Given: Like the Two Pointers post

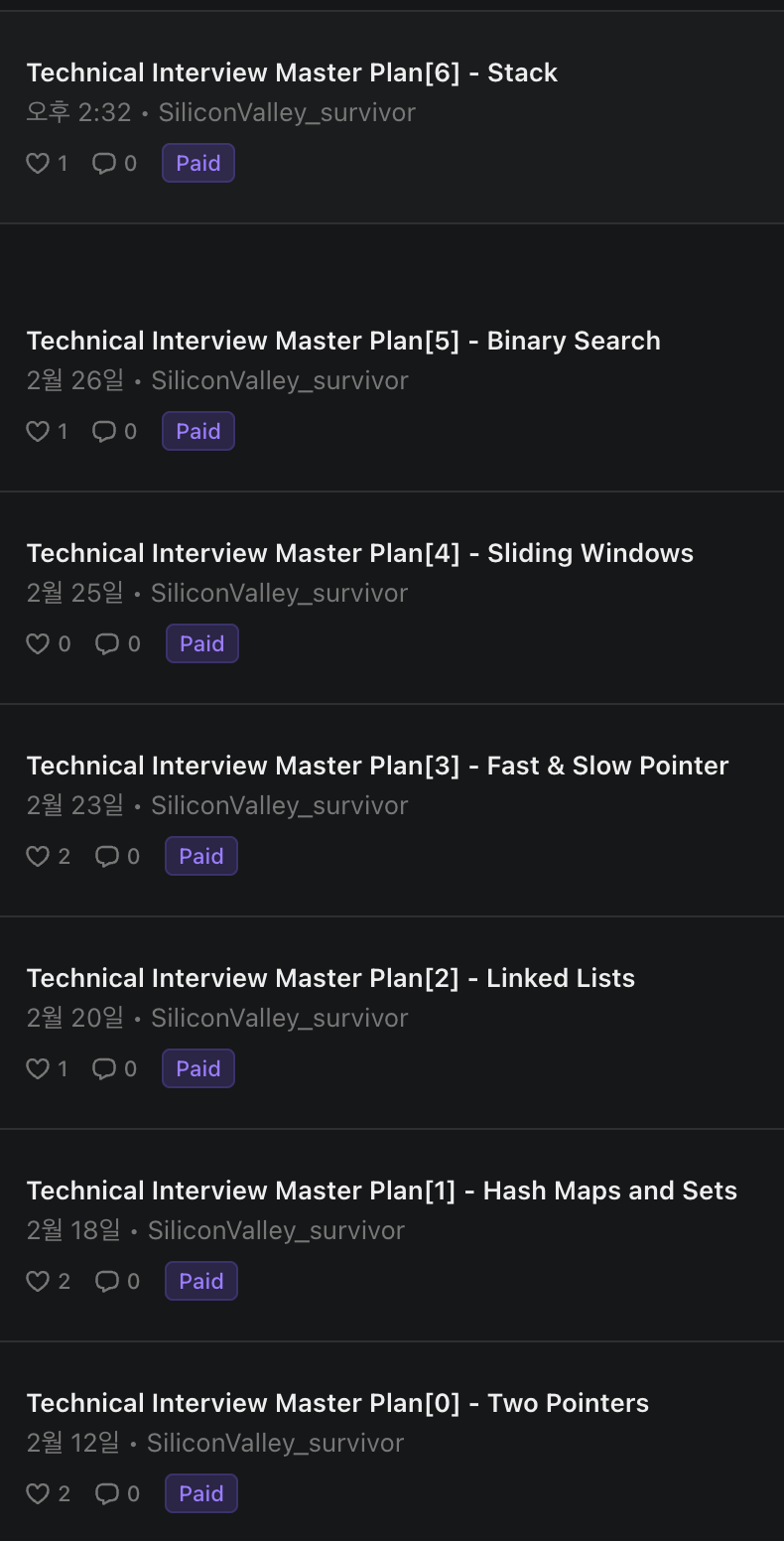Looking at the screenshot, I should point(38,1494).
